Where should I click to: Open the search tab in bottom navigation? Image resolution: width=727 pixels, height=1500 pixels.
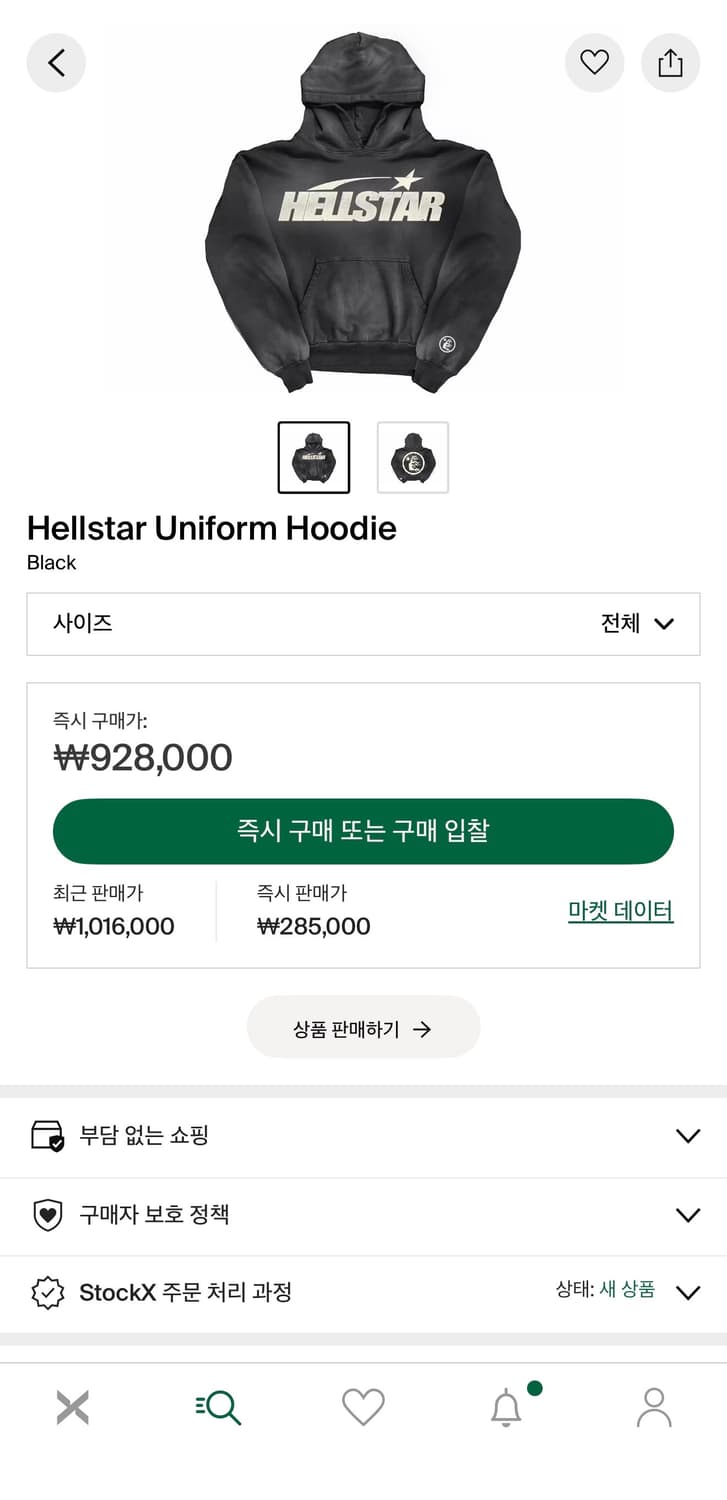(x=218, y=1406)
